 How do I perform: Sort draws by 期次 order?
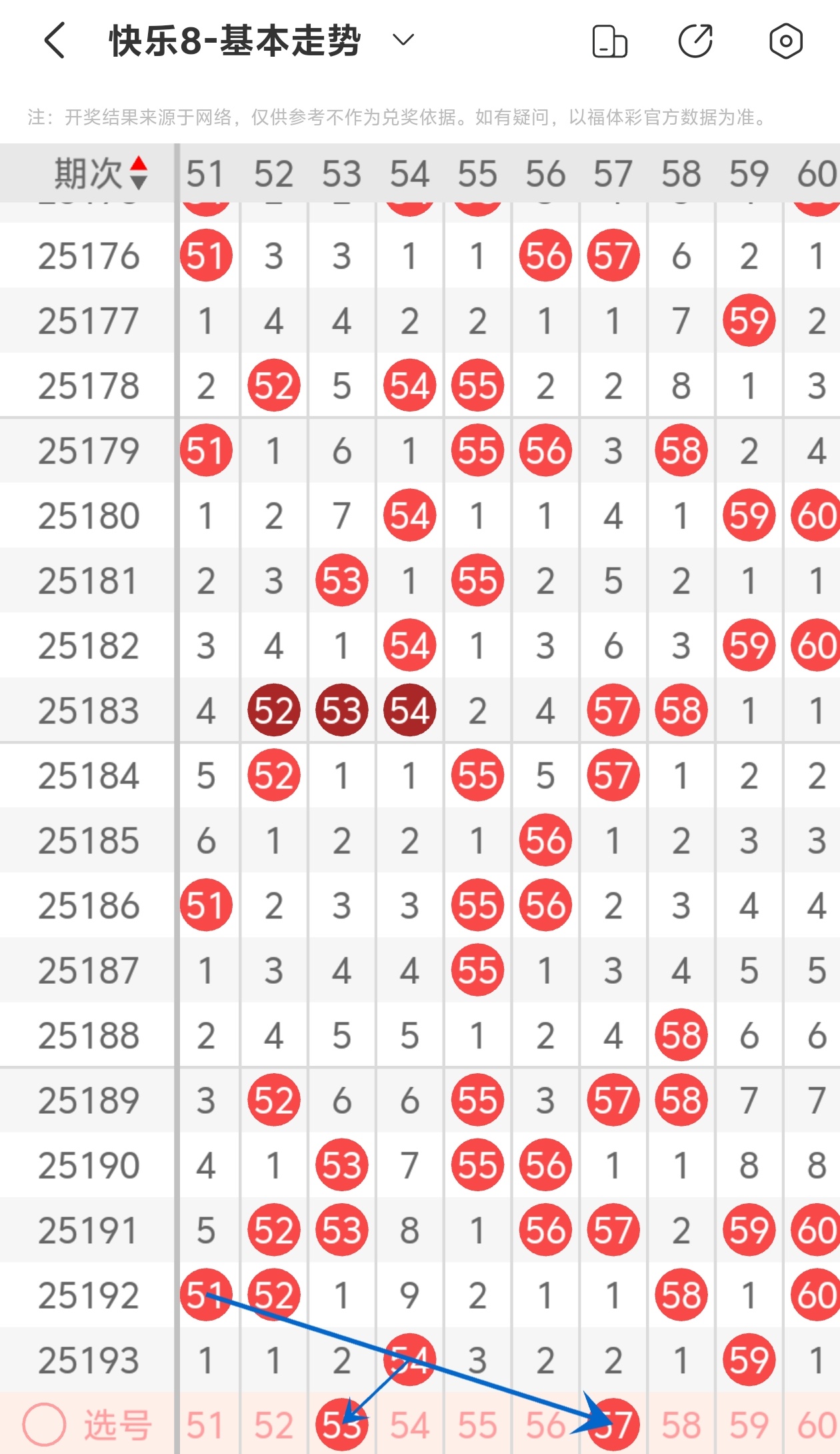pos(100,173)
